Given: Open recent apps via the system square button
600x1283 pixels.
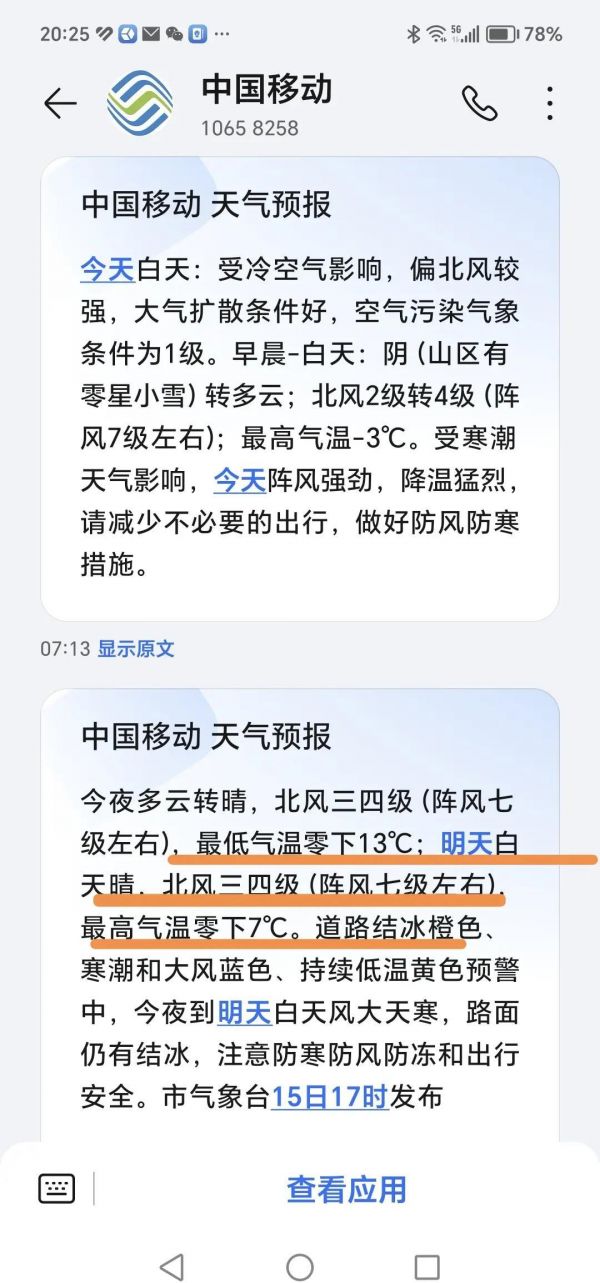Looking at the screenshot, I should [427, 1266].
